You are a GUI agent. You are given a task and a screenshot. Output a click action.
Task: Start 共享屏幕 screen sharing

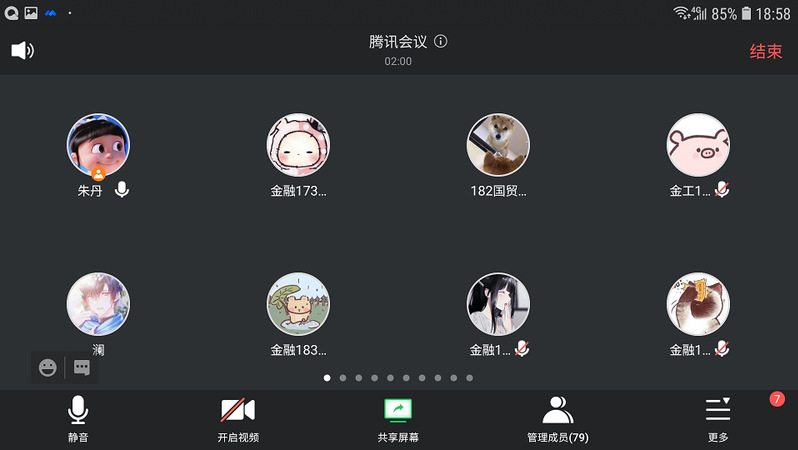tap(398, 419)
